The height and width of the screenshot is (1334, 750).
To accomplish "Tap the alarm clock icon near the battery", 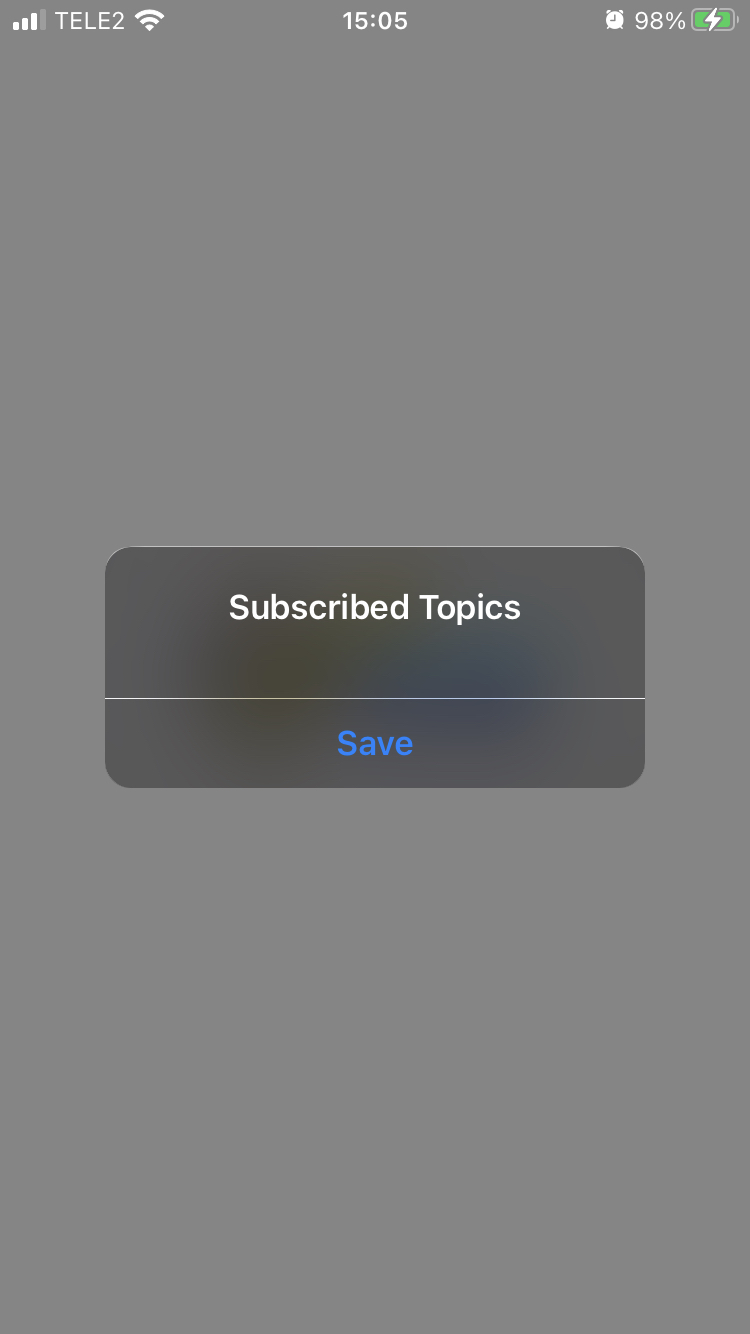I will click(614, 19).
